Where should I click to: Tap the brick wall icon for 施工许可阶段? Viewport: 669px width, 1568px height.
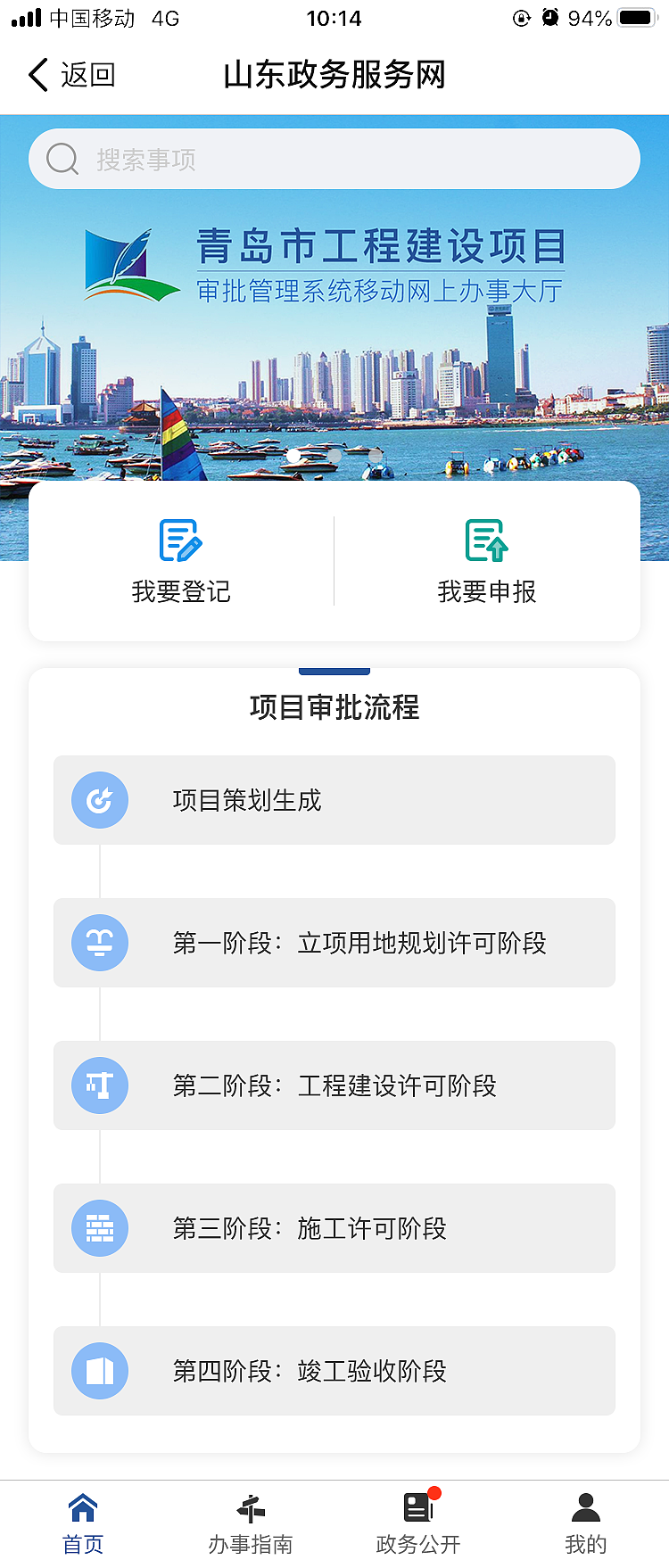pos(99,1228)
